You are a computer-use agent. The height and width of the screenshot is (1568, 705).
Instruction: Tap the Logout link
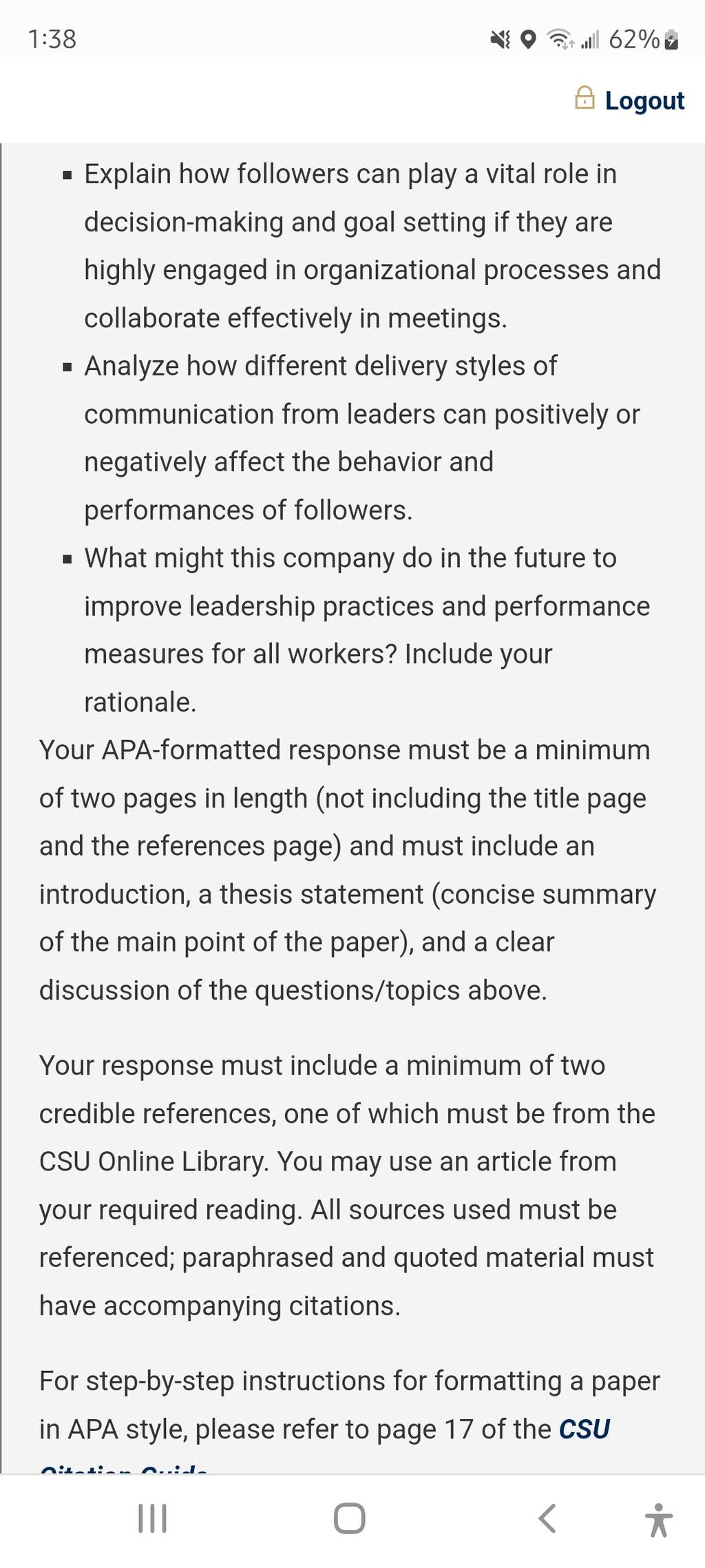(630, 100)
